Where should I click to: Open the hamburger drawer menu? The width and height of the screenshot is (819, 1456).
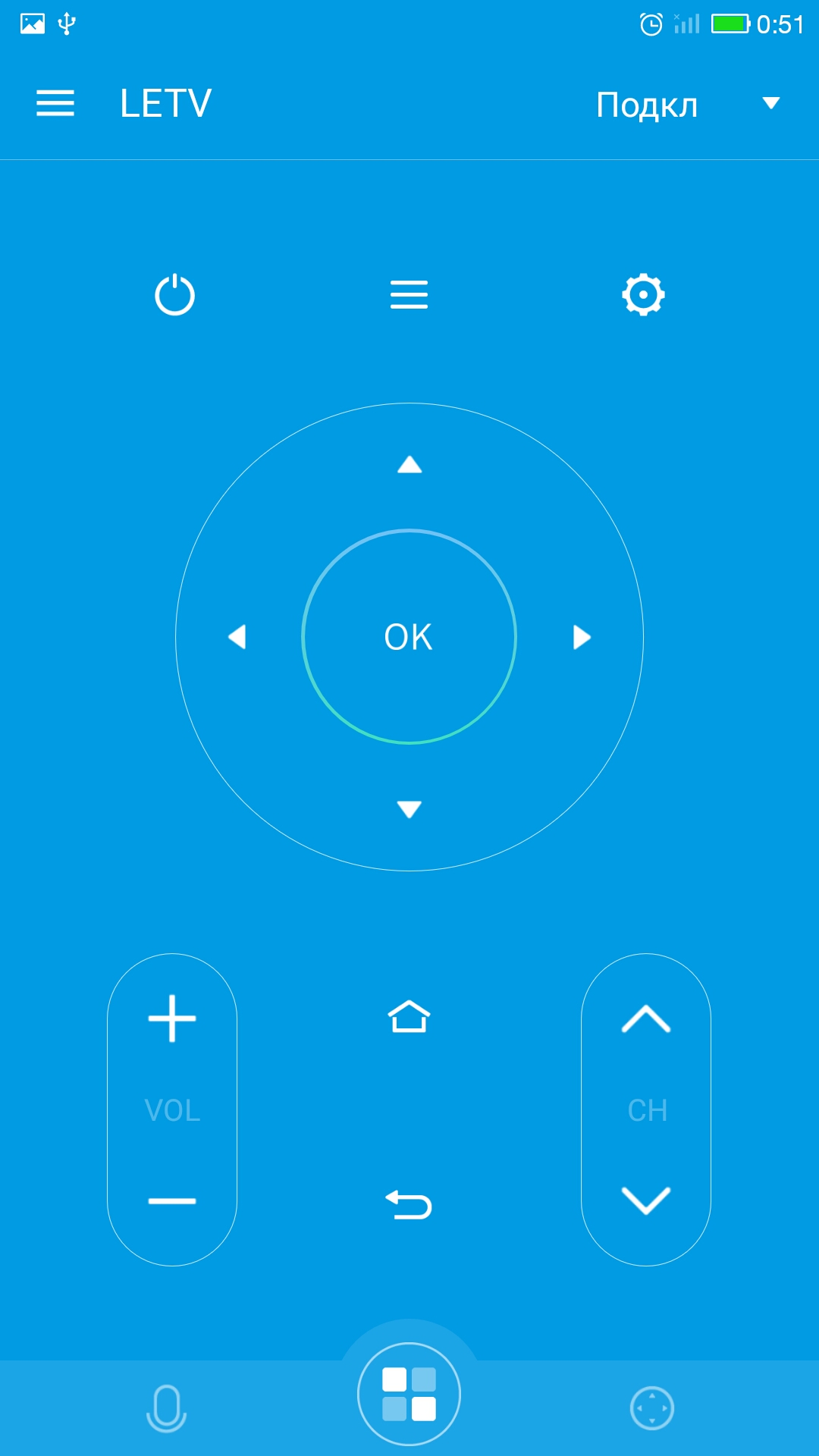(55, 103)
